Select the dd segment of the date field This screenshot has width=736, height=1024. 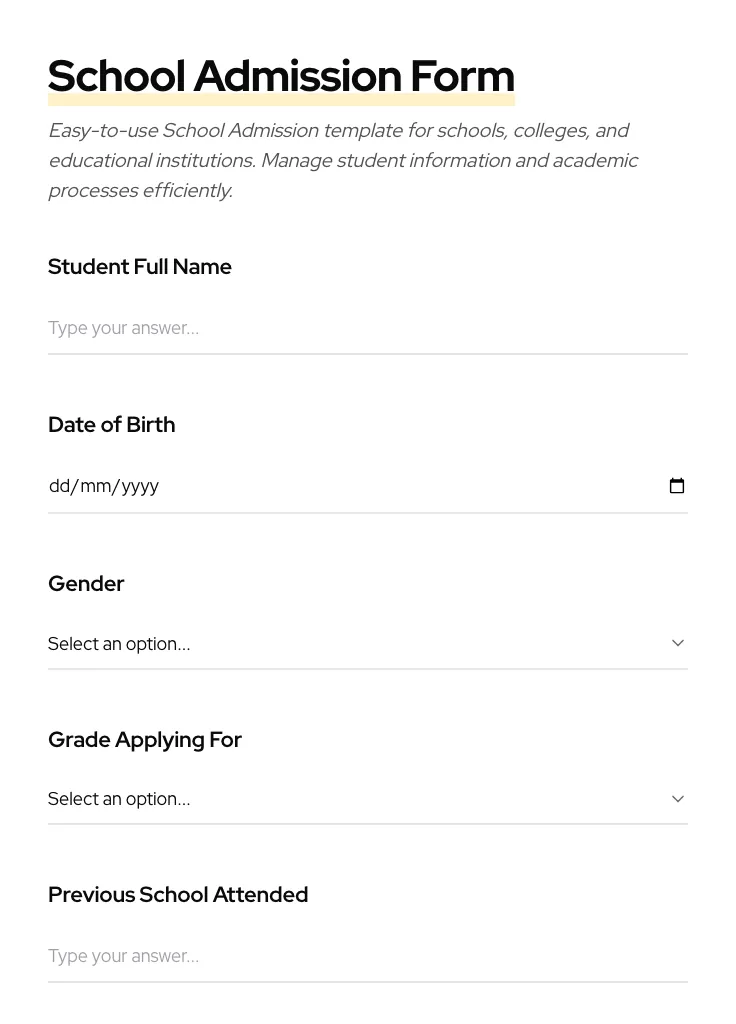(59, 485)
